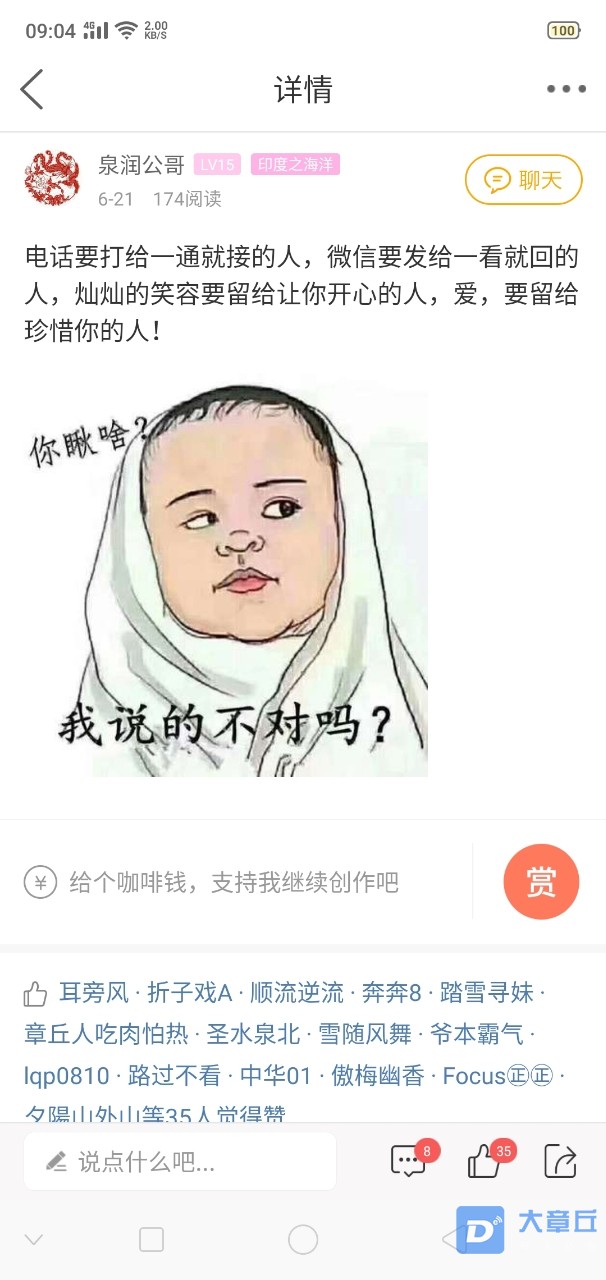This screenshot has height=1280, width=606.
Task: Focus the 说点什么吧 comment field
Action: [180, 1161]
